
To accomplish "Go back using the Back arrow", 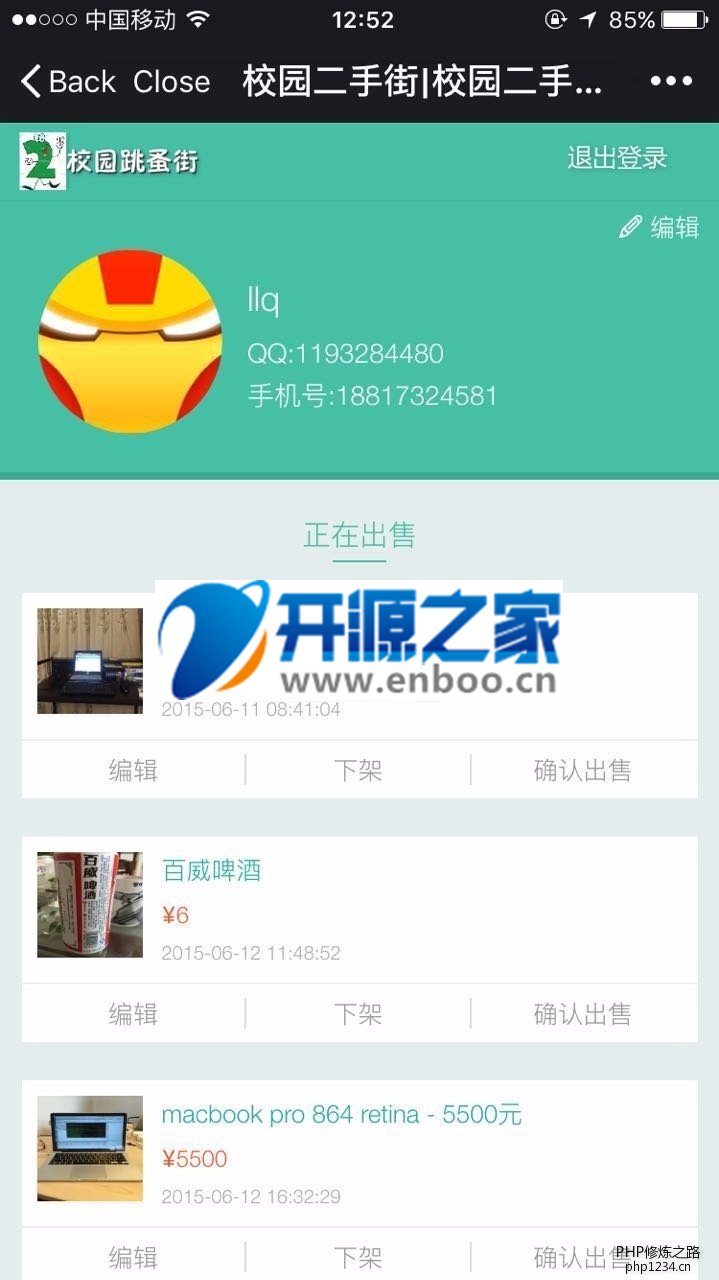I will pyautogui.click(x=68, y=81).
